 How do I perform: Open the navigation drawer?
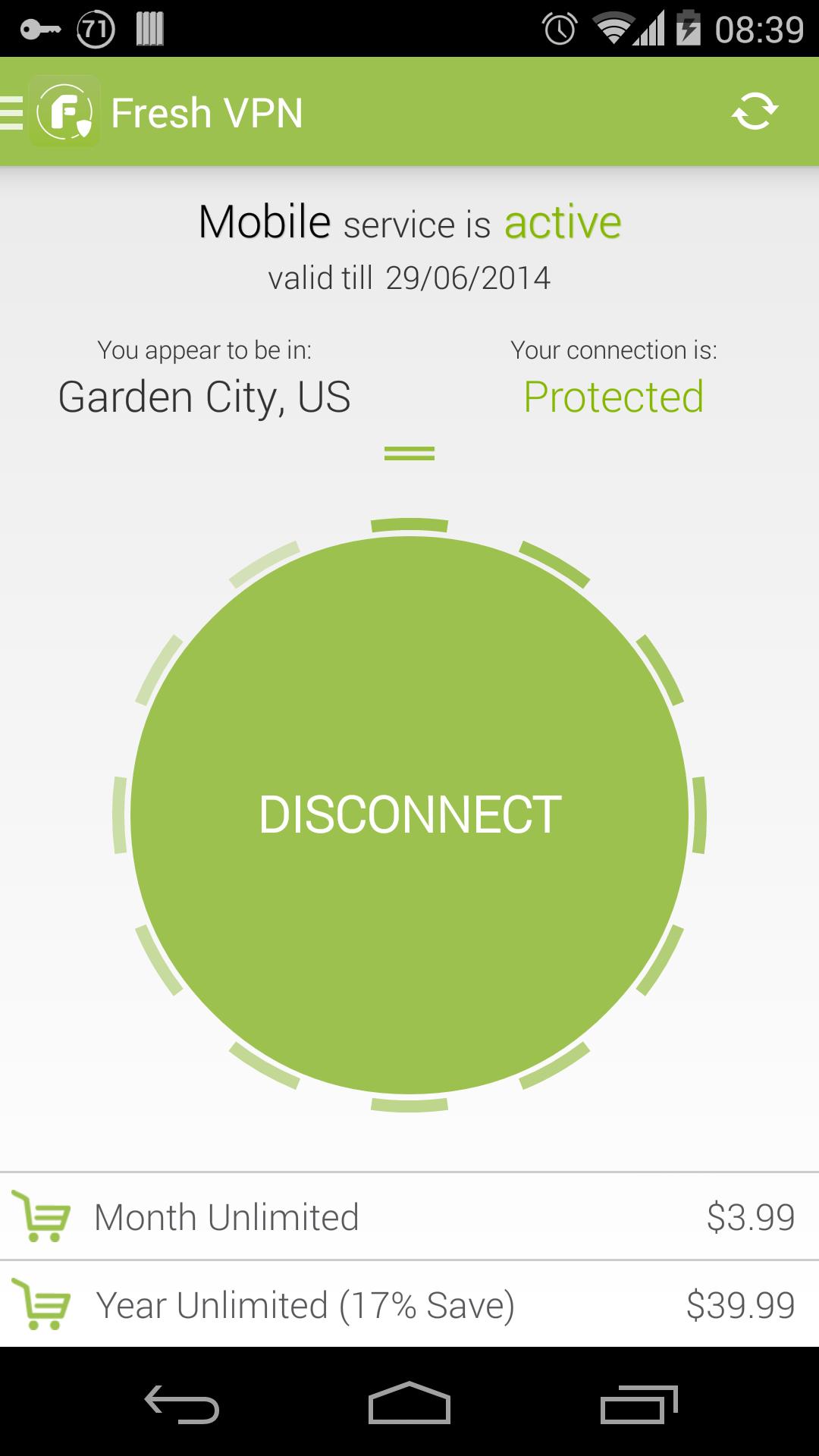coord(10,112)
